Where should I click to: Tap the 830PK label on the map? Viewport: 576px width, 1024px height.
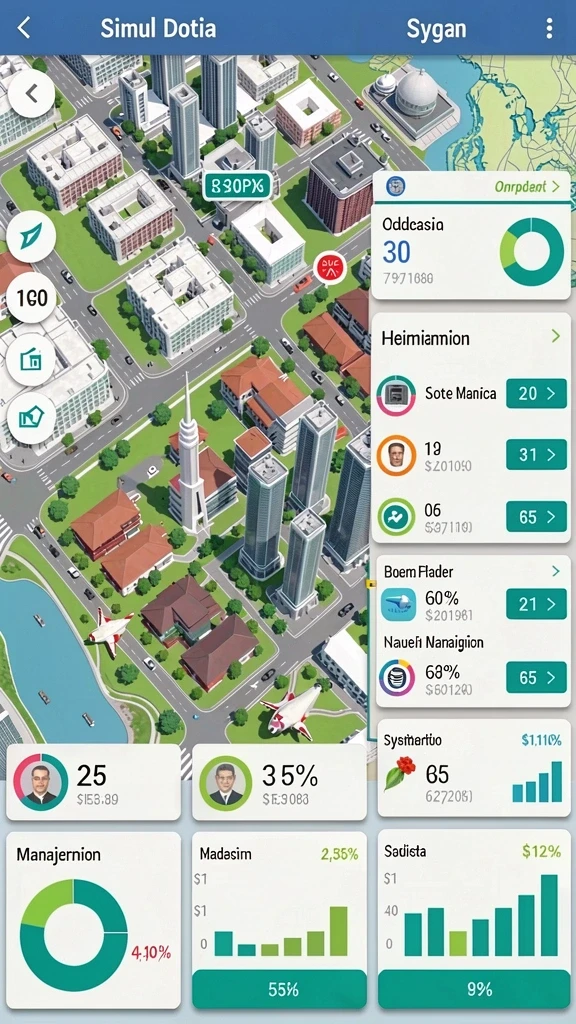[237, 187]
